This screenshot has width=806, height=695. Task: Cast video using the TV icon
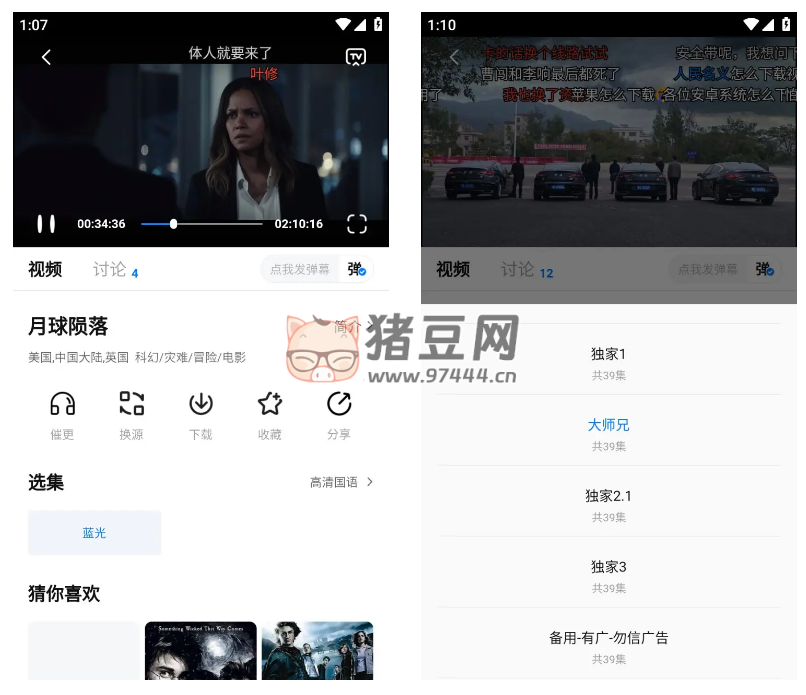[x=355, y=57]
